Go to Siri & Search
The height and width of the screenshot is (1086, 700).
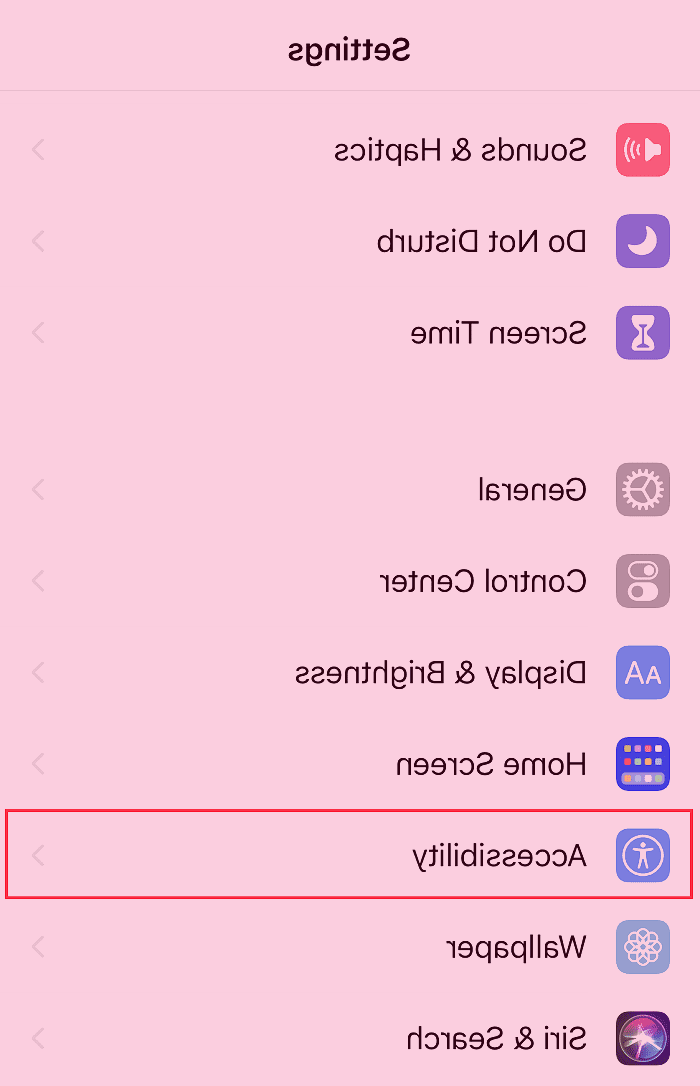point(495,1038)
